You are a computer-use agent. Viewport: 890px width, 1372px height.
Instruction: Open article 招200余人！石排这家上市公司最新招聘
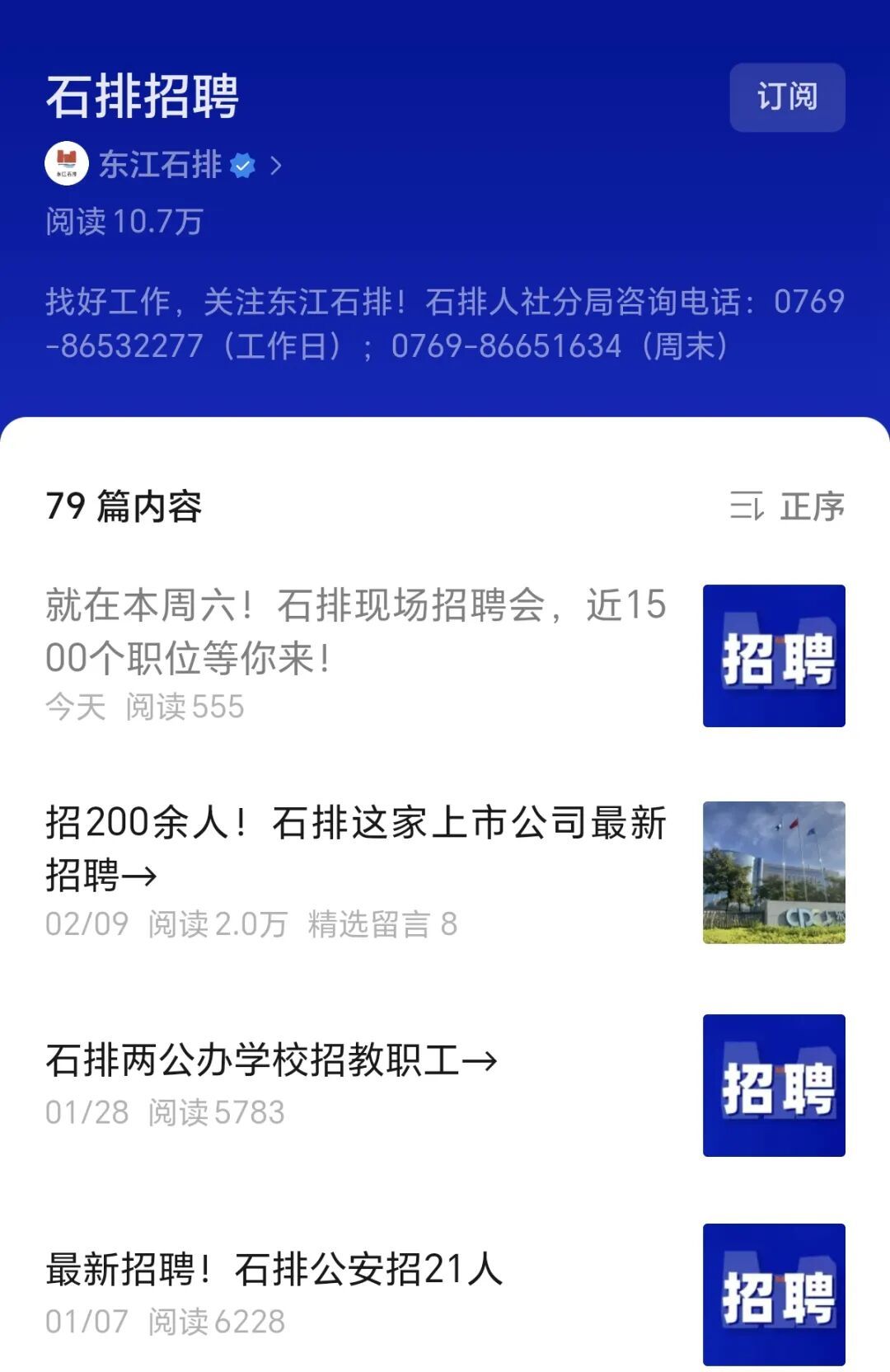[355, 848]
